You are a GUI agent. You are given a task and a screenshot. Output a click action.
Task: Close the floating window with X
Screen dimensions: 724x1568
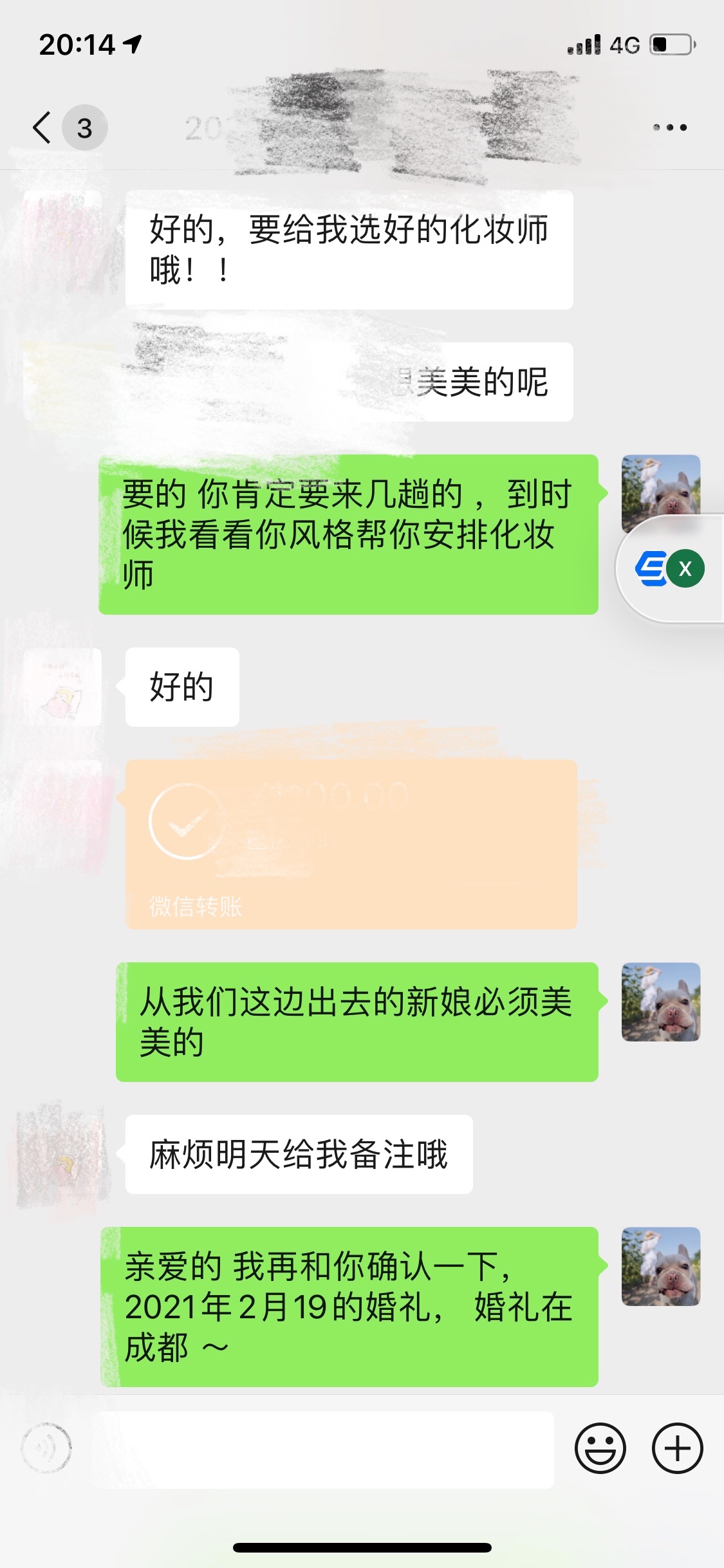685,568
